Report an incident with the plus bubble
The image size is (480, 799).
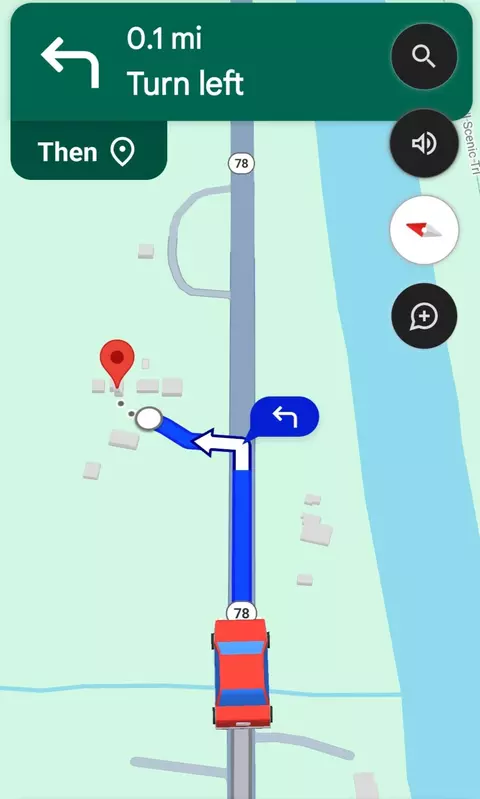tap(424, 316)
